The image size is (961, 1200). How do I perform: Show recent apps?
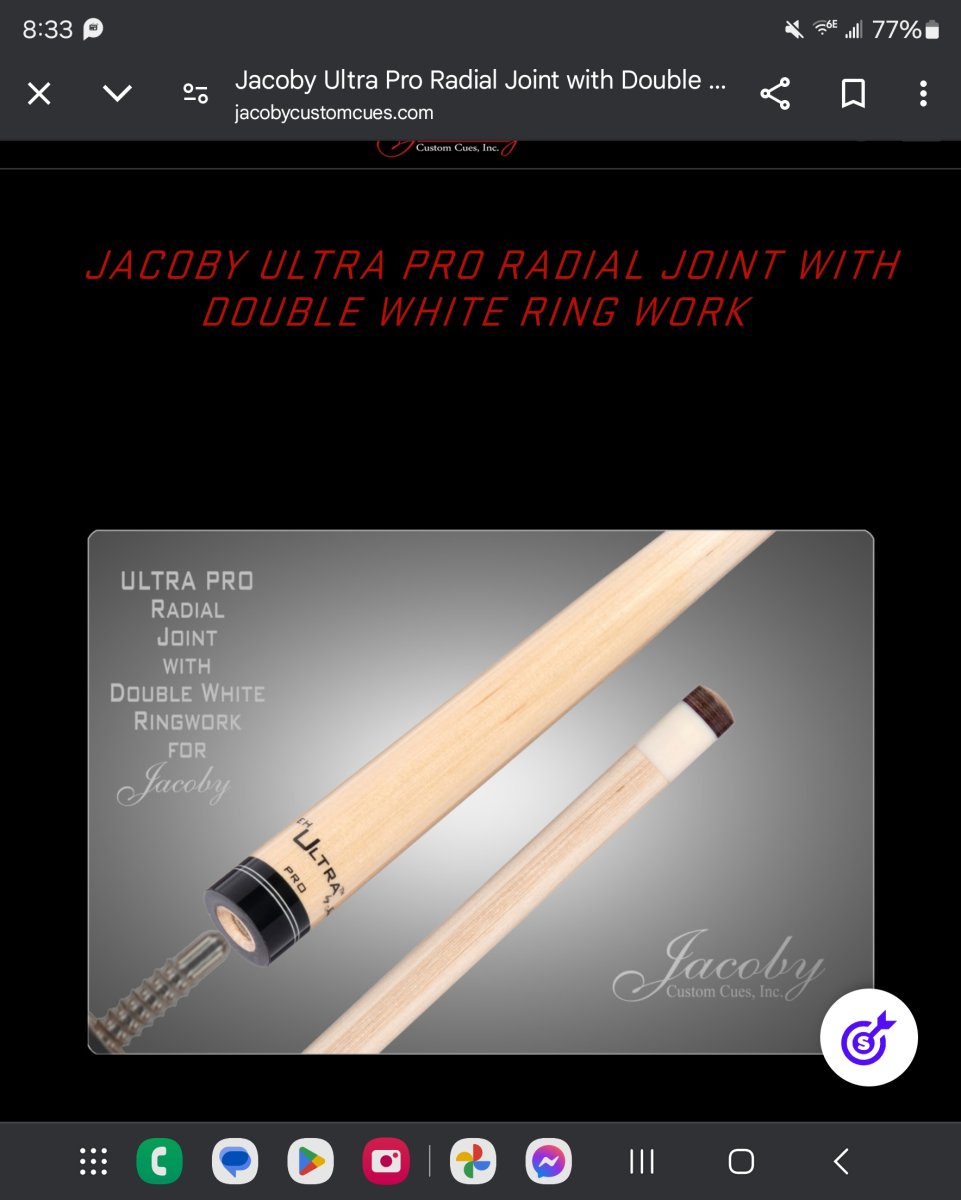coord(641,1161)
